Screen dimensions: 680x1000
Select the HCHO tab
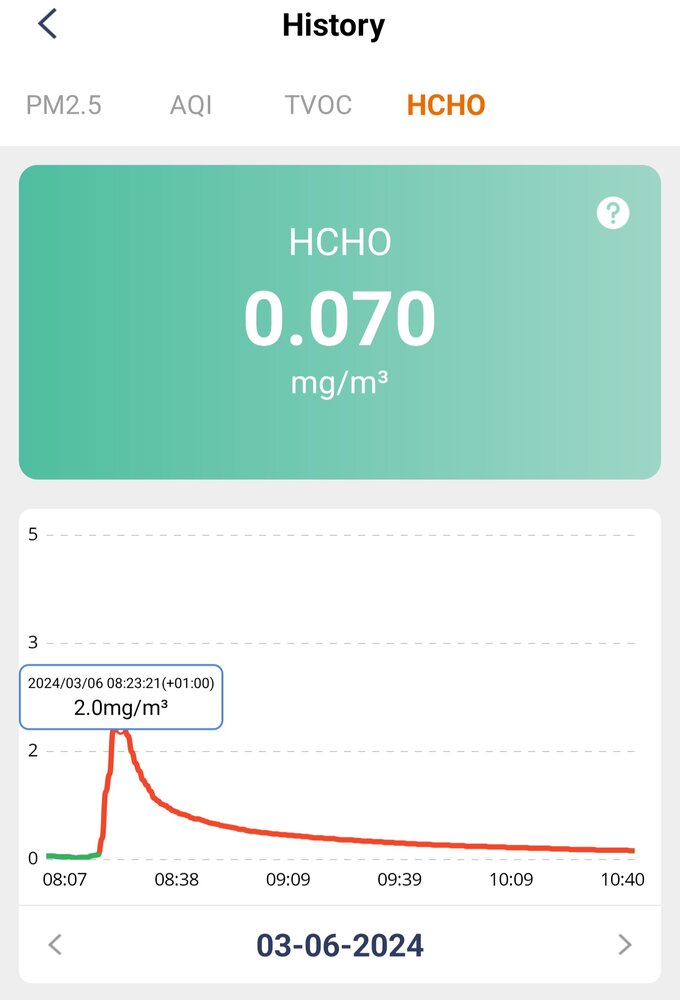pyautogui.click(x=446, y=105)
